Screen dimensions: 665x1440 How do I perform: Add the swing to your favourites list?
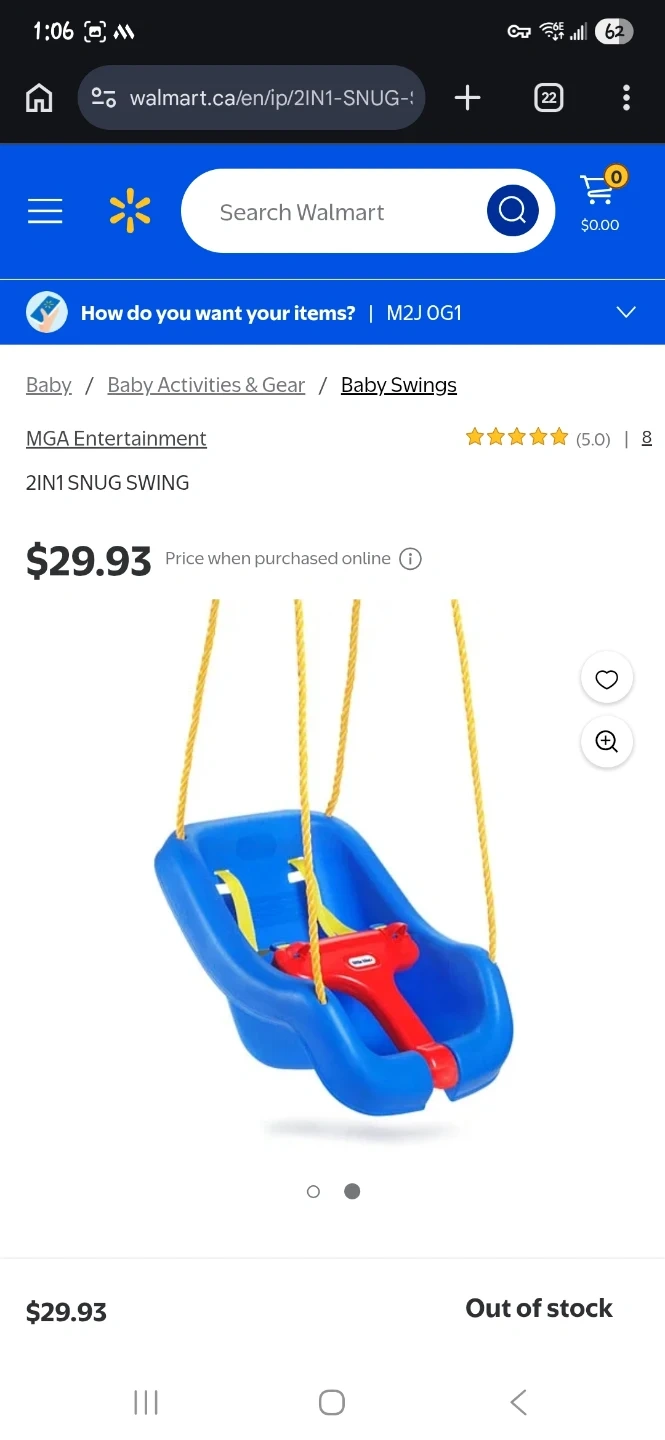(x=606, y=679)
